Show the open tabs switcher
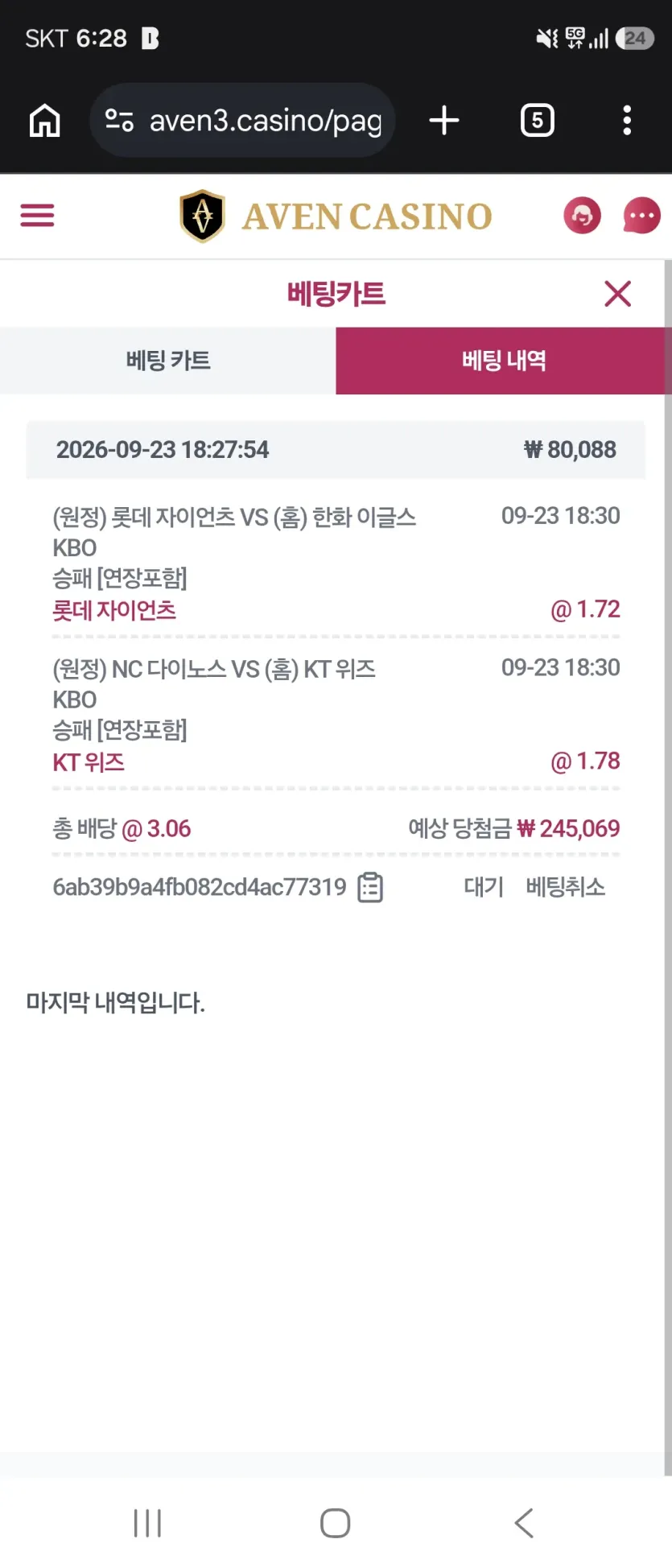 pyautogui.click(x=538, y=121)
